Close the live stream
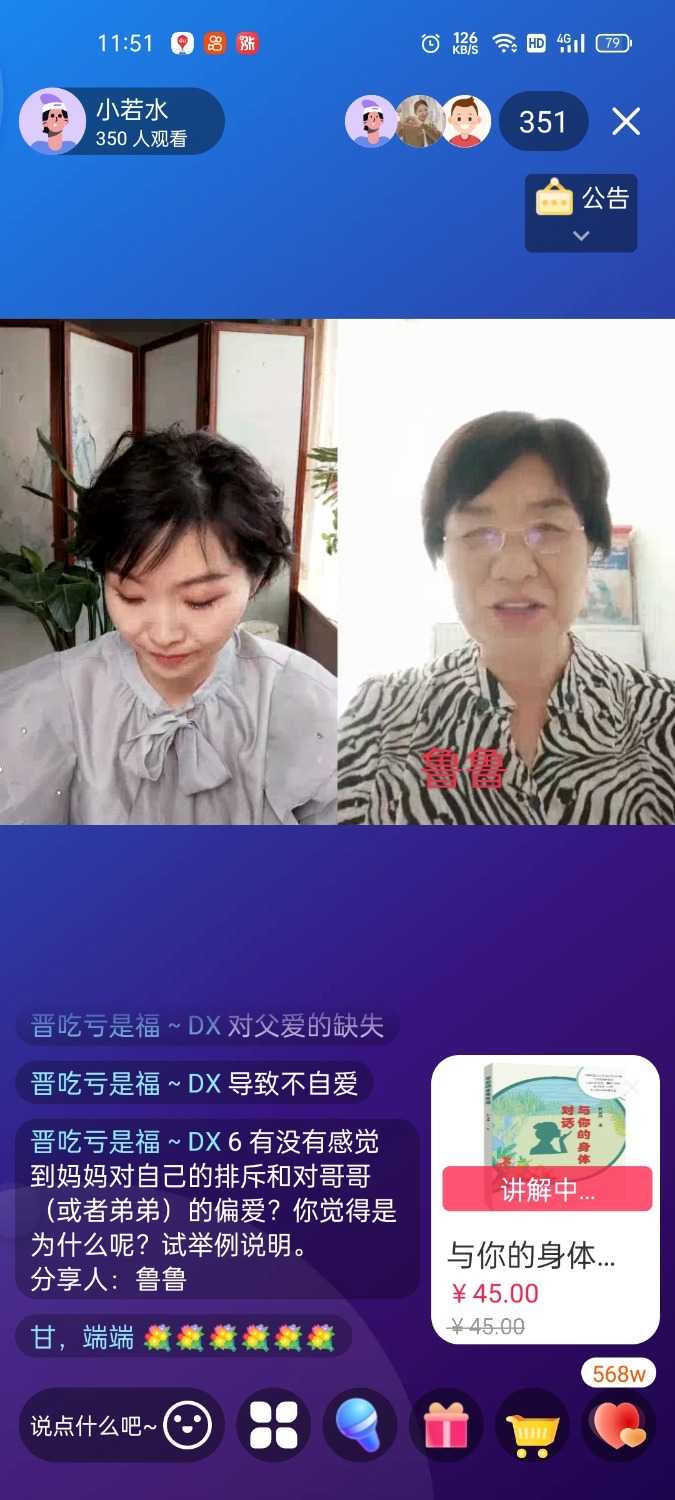Screen dimensions: 675x1500 click(x=626, y=122)
